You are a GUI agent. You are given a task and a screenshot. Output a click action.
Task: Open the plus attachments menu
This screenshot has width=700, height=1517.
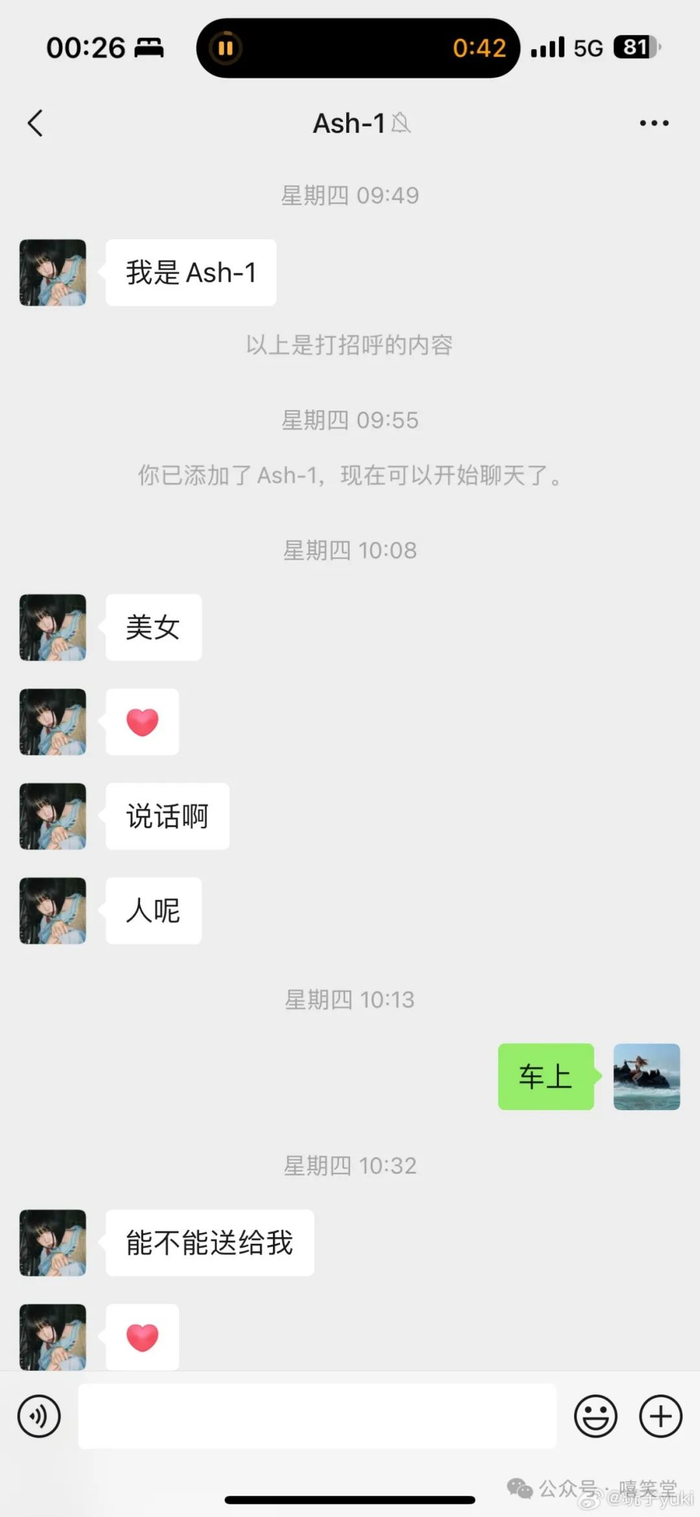(x=660, y=1416)
